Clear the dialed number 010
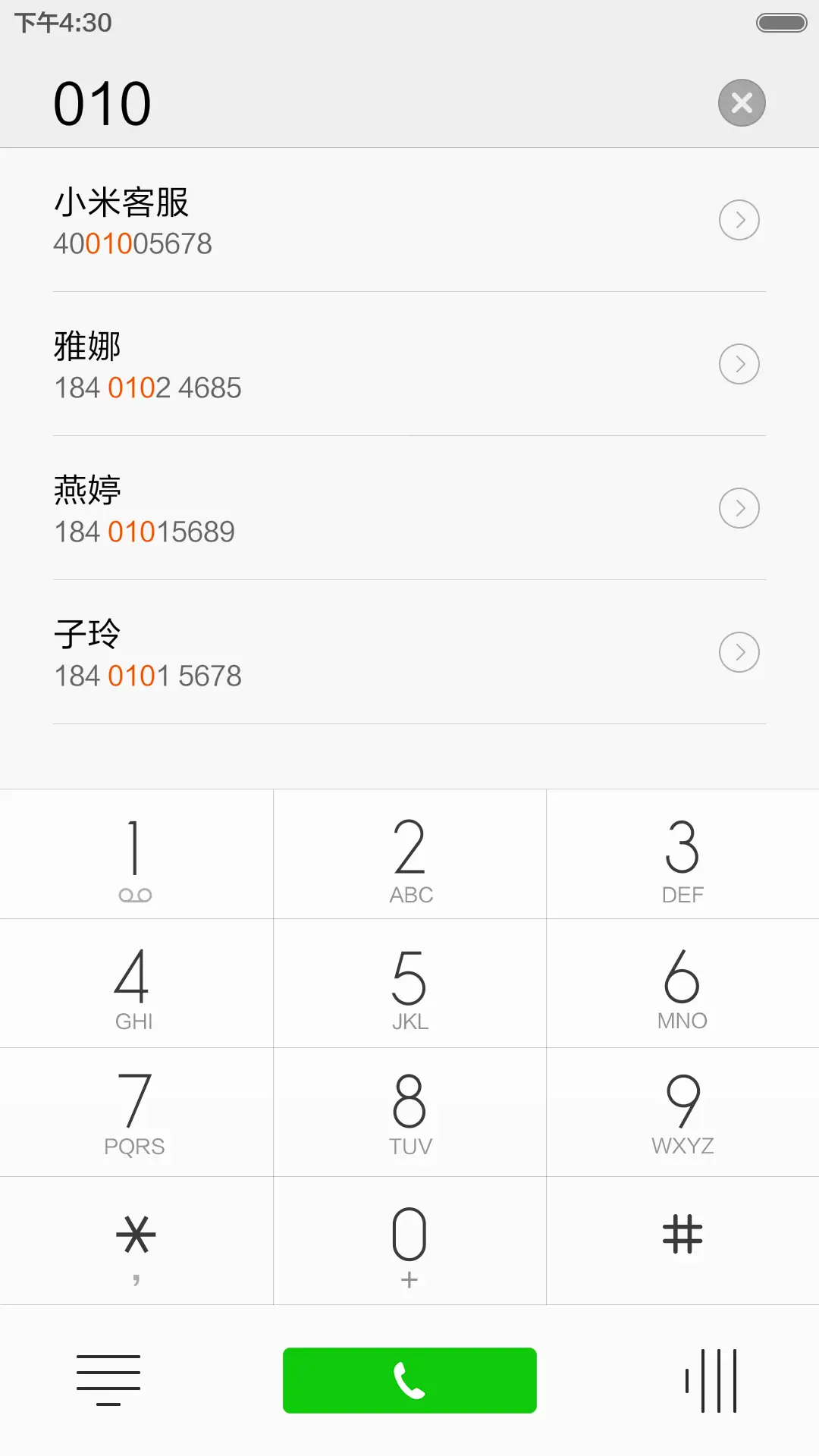The height and width of the screenshot is (1456, 819). [x=742, y=102]
